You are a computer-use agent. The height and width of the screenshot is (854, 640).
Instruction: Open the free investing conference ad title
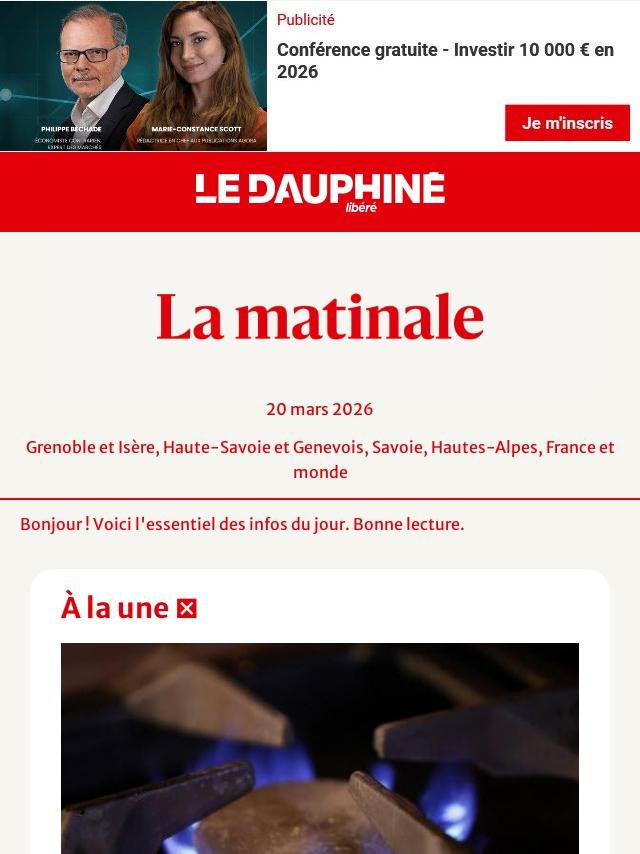[445, 60]
